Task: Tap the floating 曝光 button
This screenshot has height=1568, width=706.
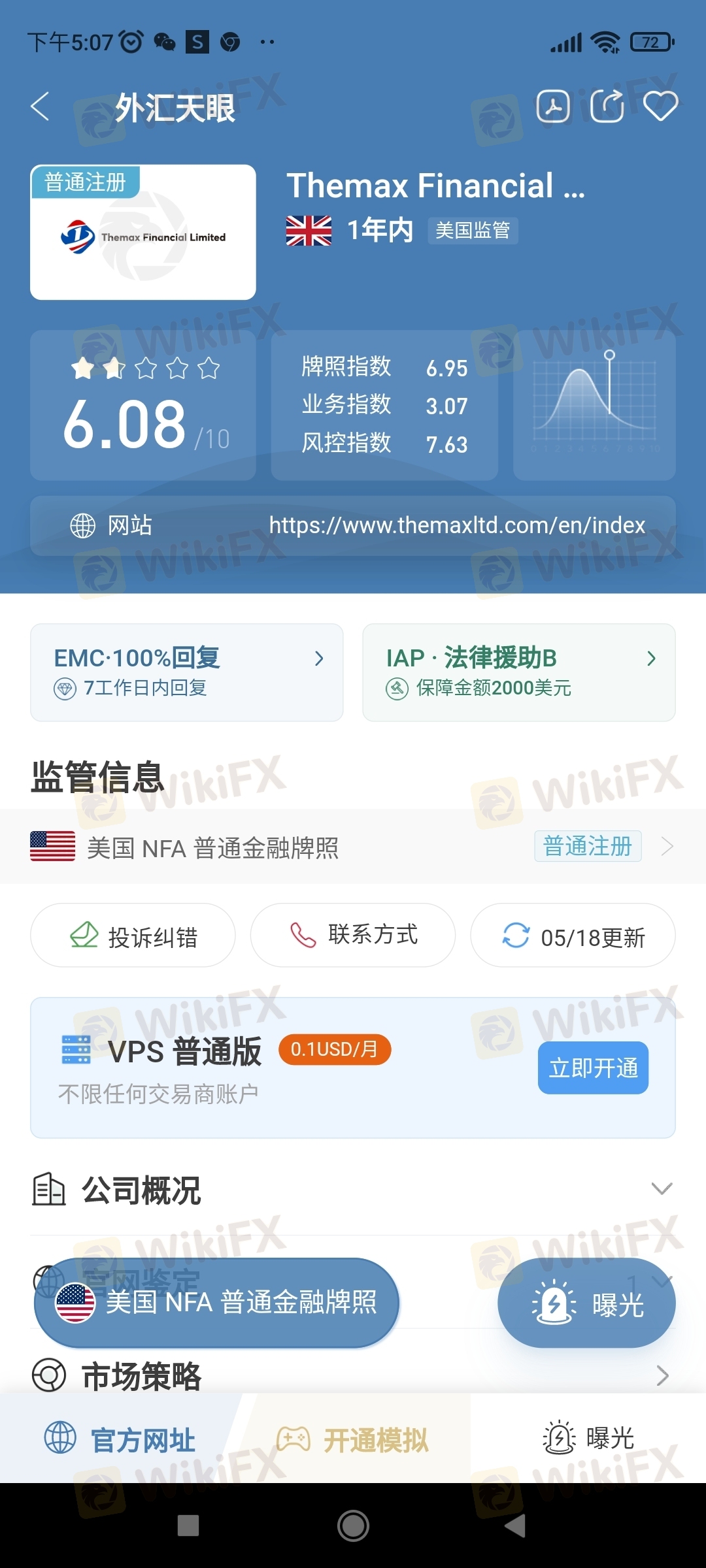Action: (x=586, y=1303)
